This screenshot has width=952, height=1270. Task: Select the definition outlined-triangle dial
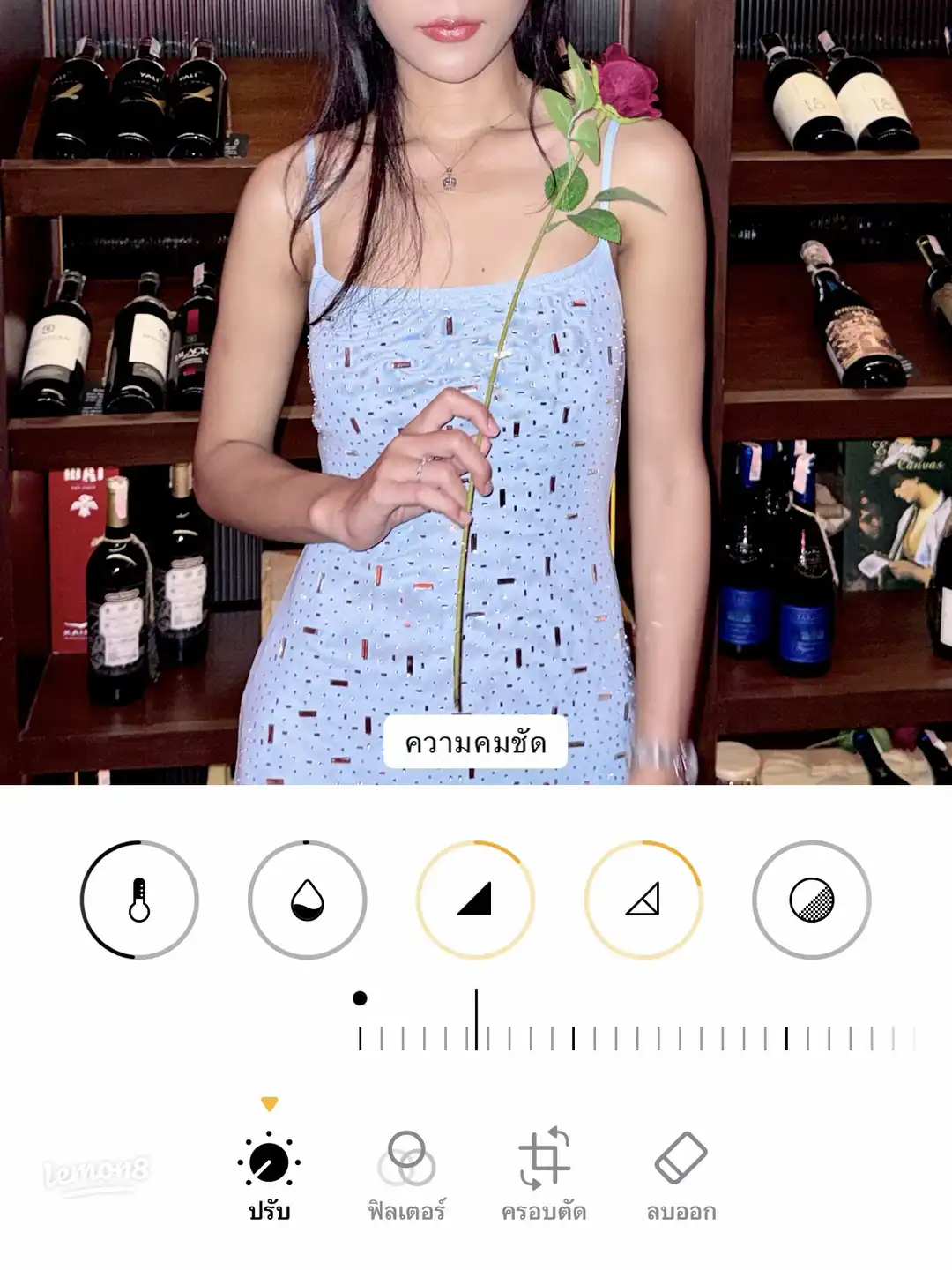[643, 900]
